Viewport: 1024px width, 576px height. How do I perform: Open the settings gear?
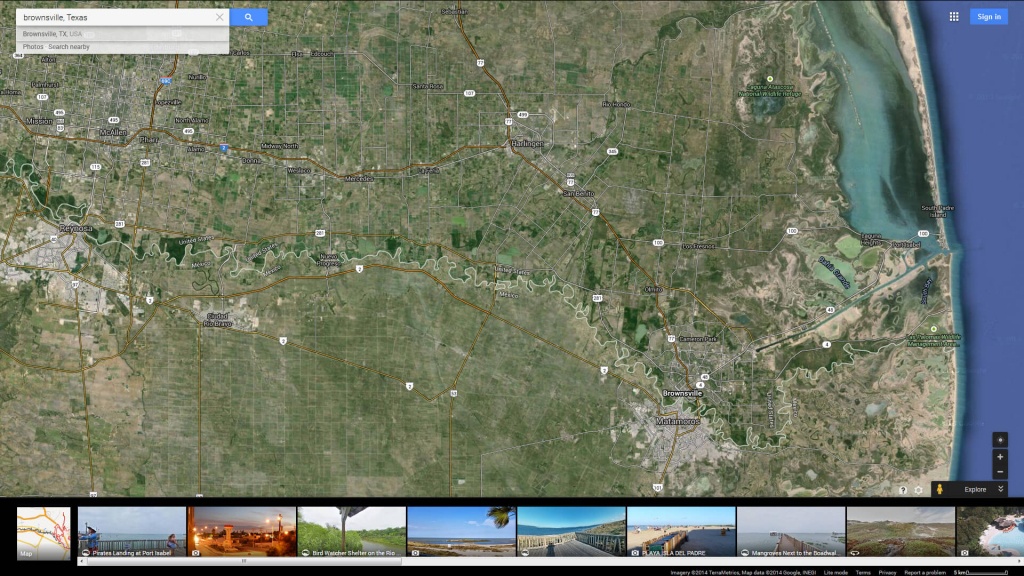pyautogui.click(x=918, y=490)
